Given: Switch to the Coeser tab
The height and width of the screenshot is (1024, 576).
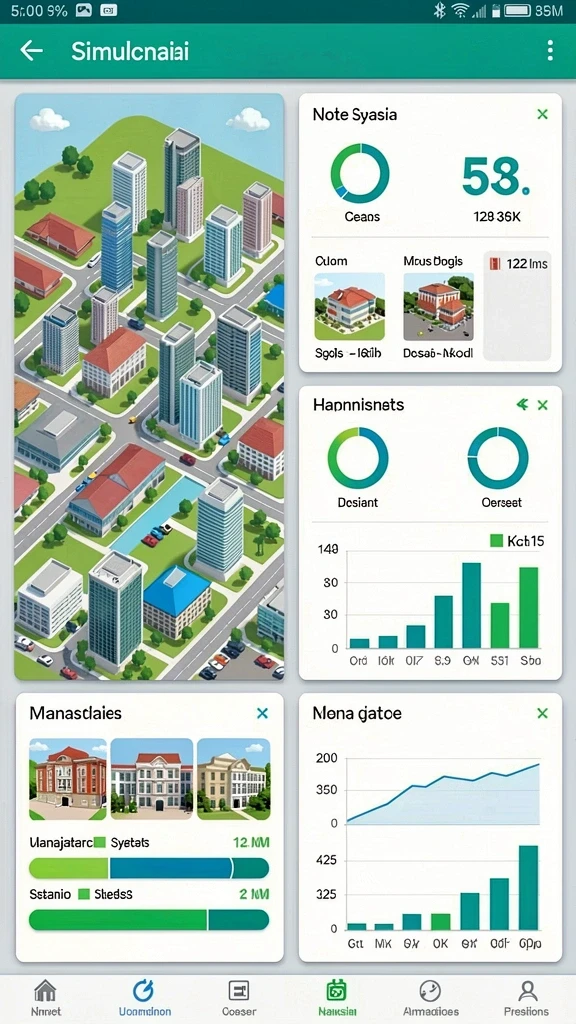Looking at the screenshot, I should tap(238, 999).
